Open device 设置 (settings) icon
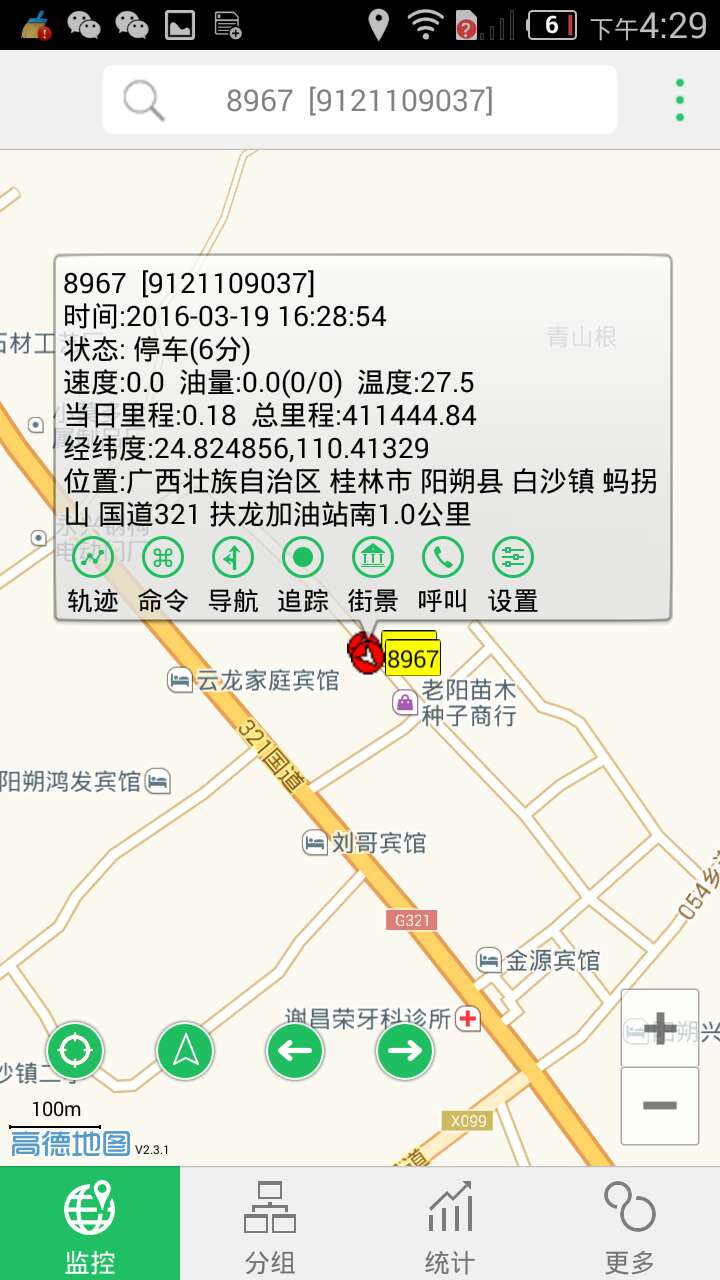The height and width of the screenshot is (1280, 720). pos(511,557)
